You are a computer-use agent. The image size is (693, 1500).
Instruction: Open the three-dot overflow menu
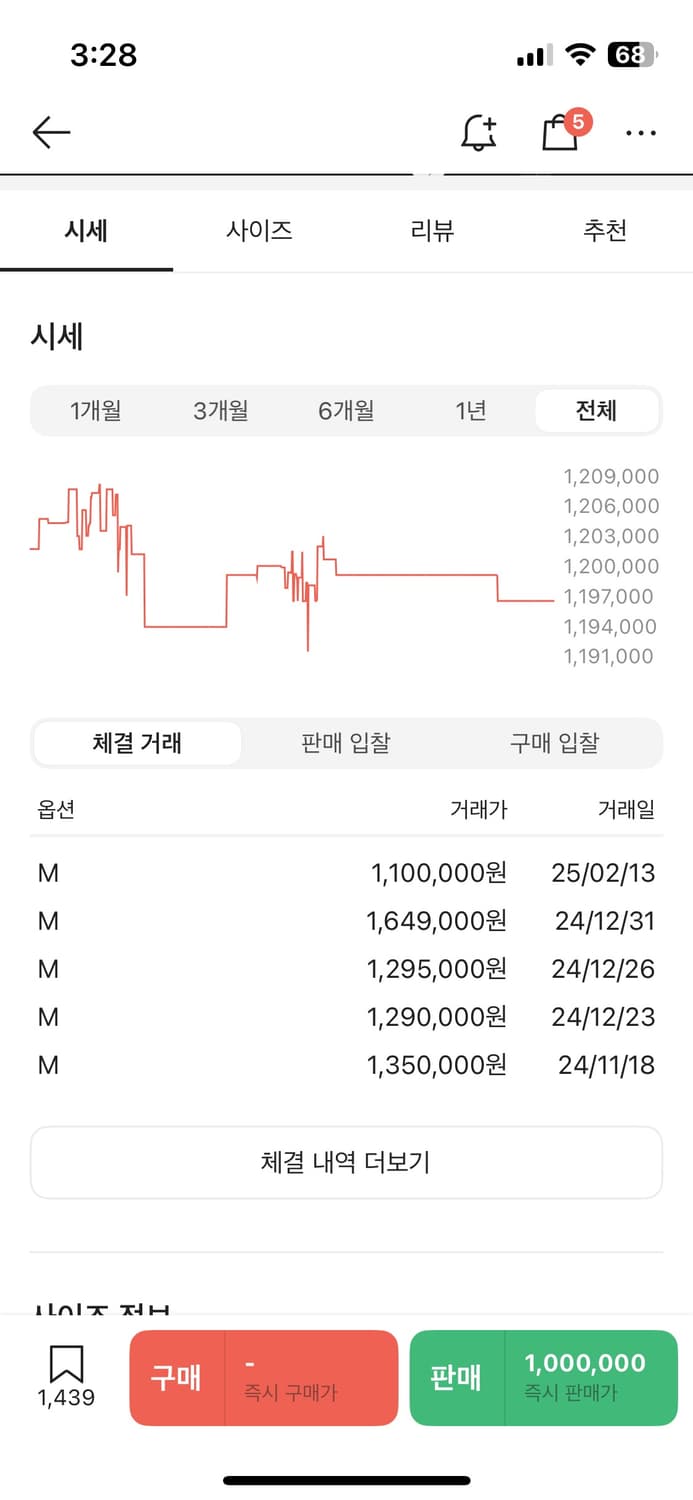(x=640, y=132)
